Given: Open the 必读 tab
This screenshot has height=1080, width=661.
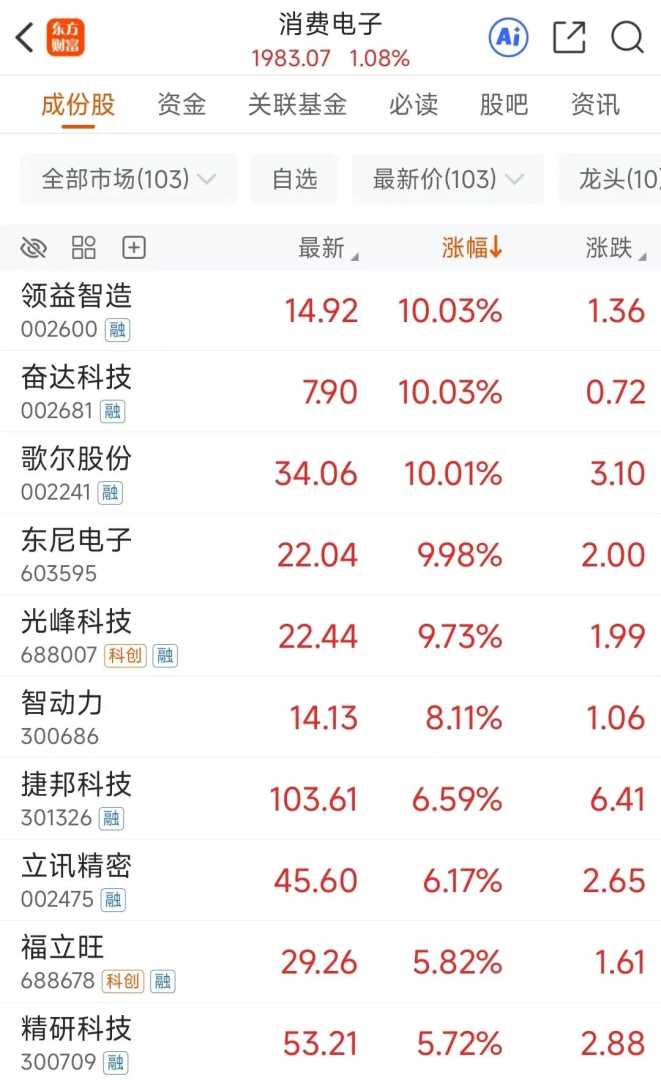Looking at the screenshot, I should (x=413, y=104).
